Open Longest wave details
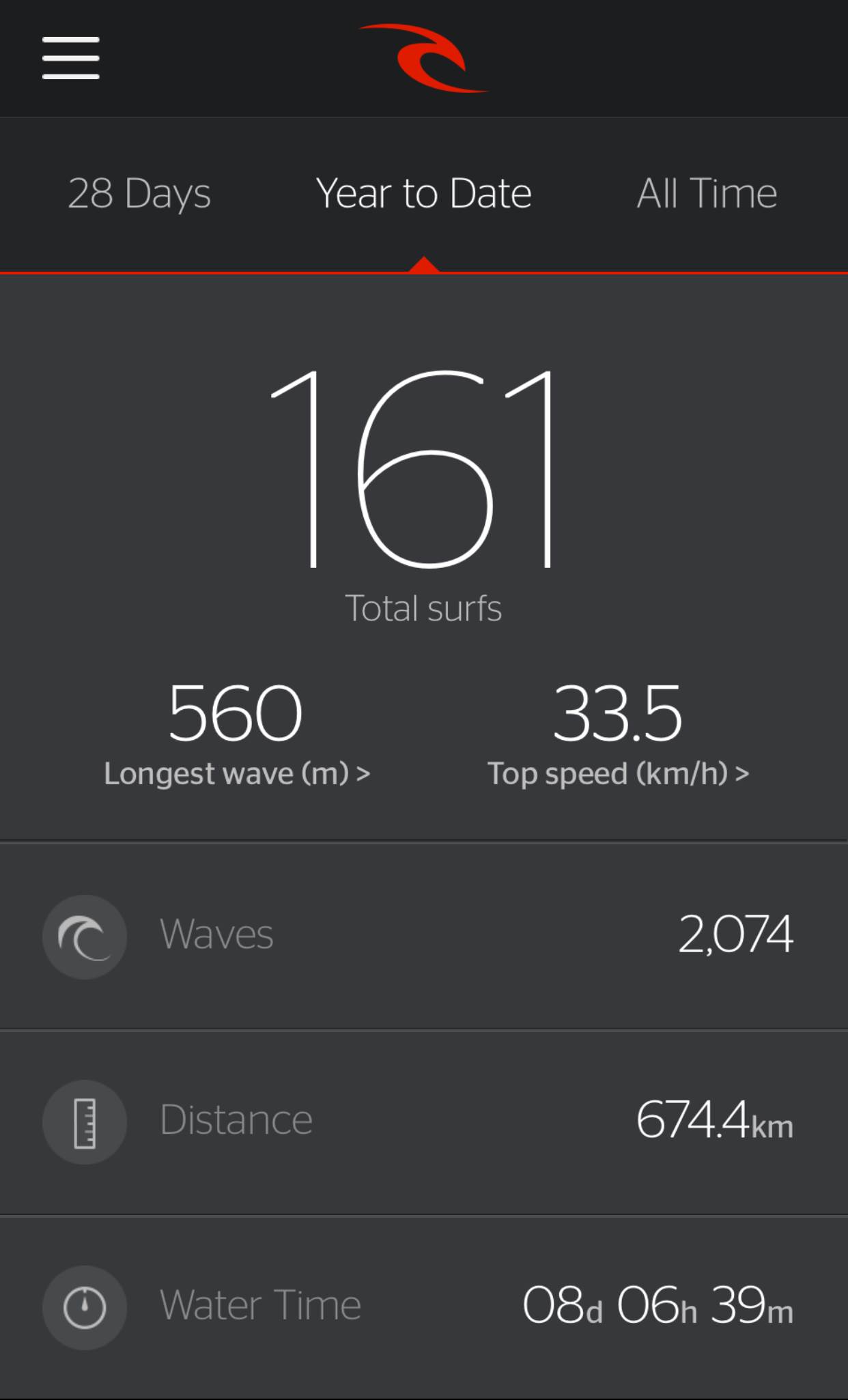This screenshot has width=848, height=1400. pos(236,773)
